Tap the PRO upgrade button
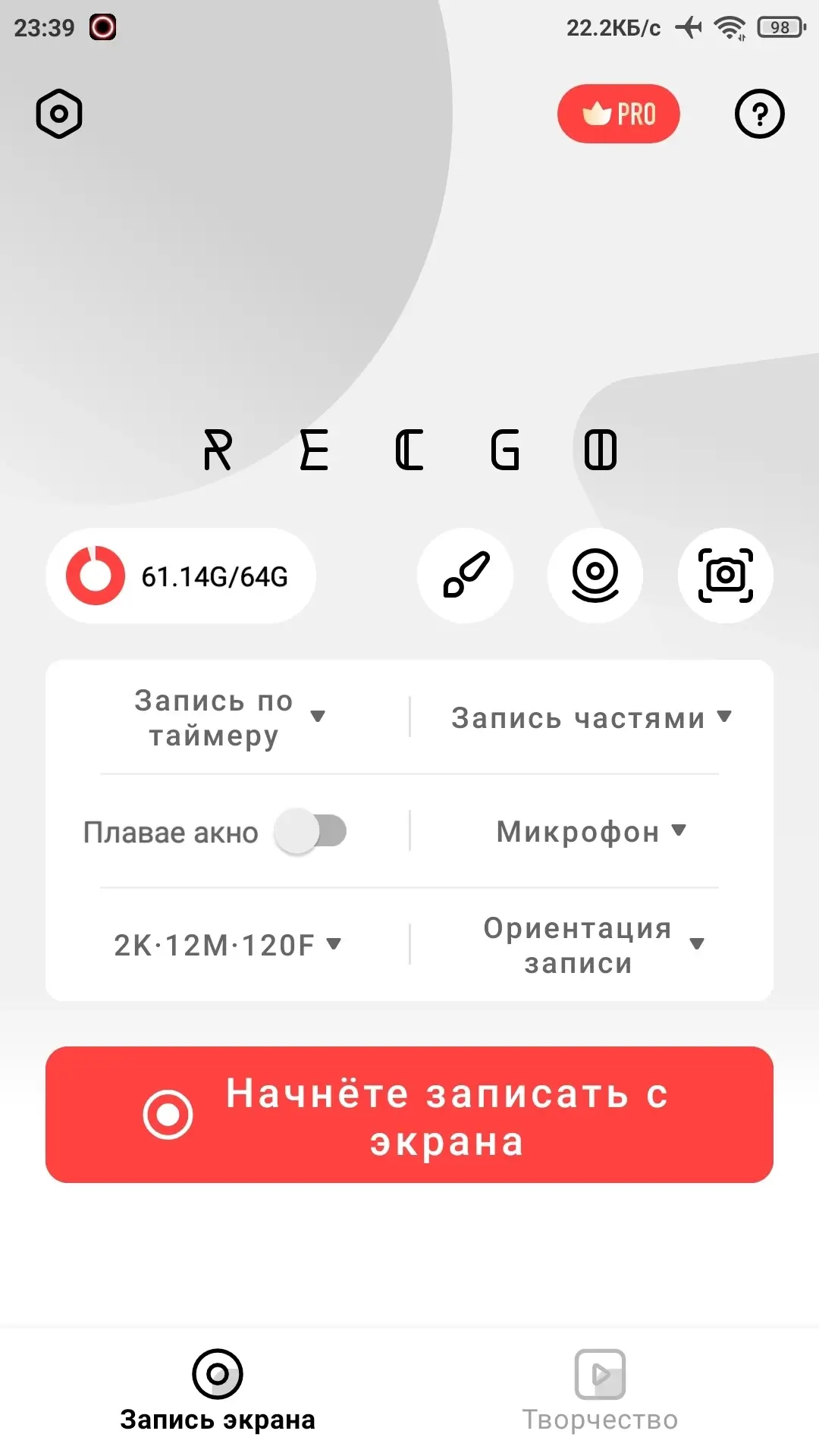This screenshot has width=819, height=1456. 618,114
